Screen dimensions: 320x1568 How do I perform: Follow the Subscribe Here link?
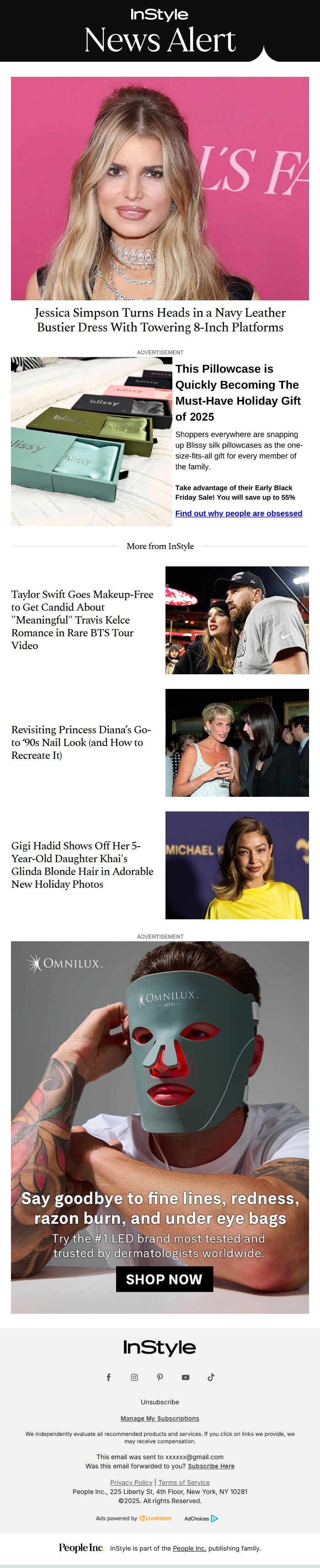pyautogui.click(x=210, y=1466)
